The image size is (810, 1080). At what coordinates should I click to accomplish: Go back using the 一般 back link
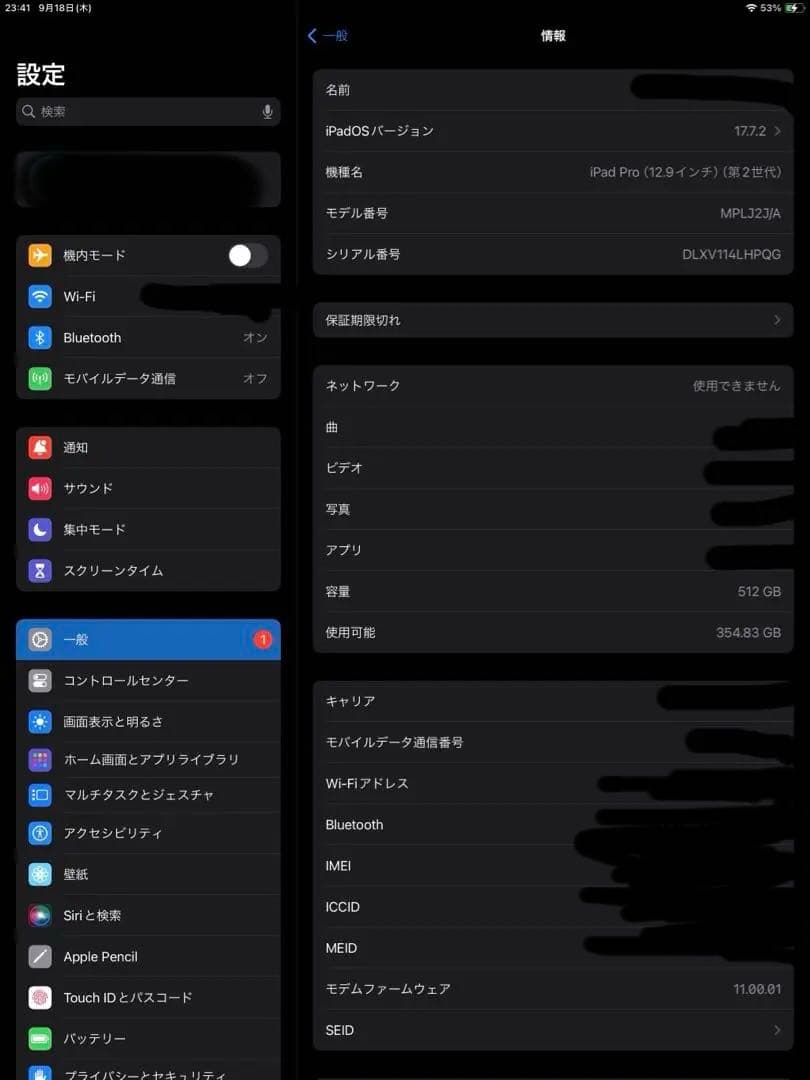point(329,35)
